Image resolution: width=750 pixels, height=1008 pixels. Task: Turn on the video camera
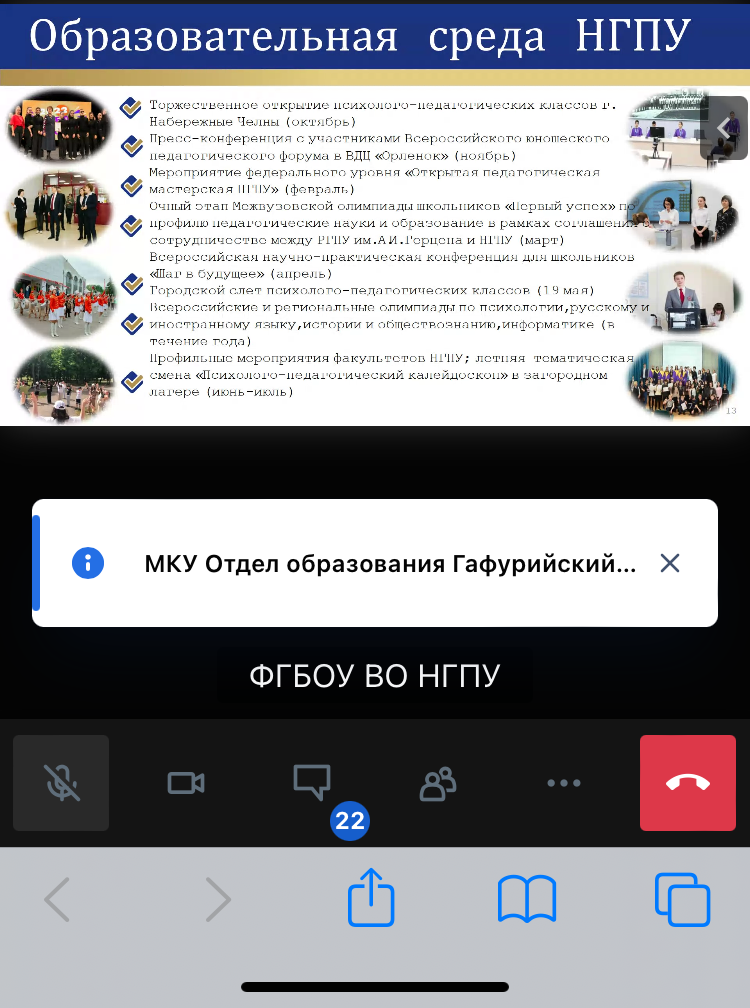186,783
